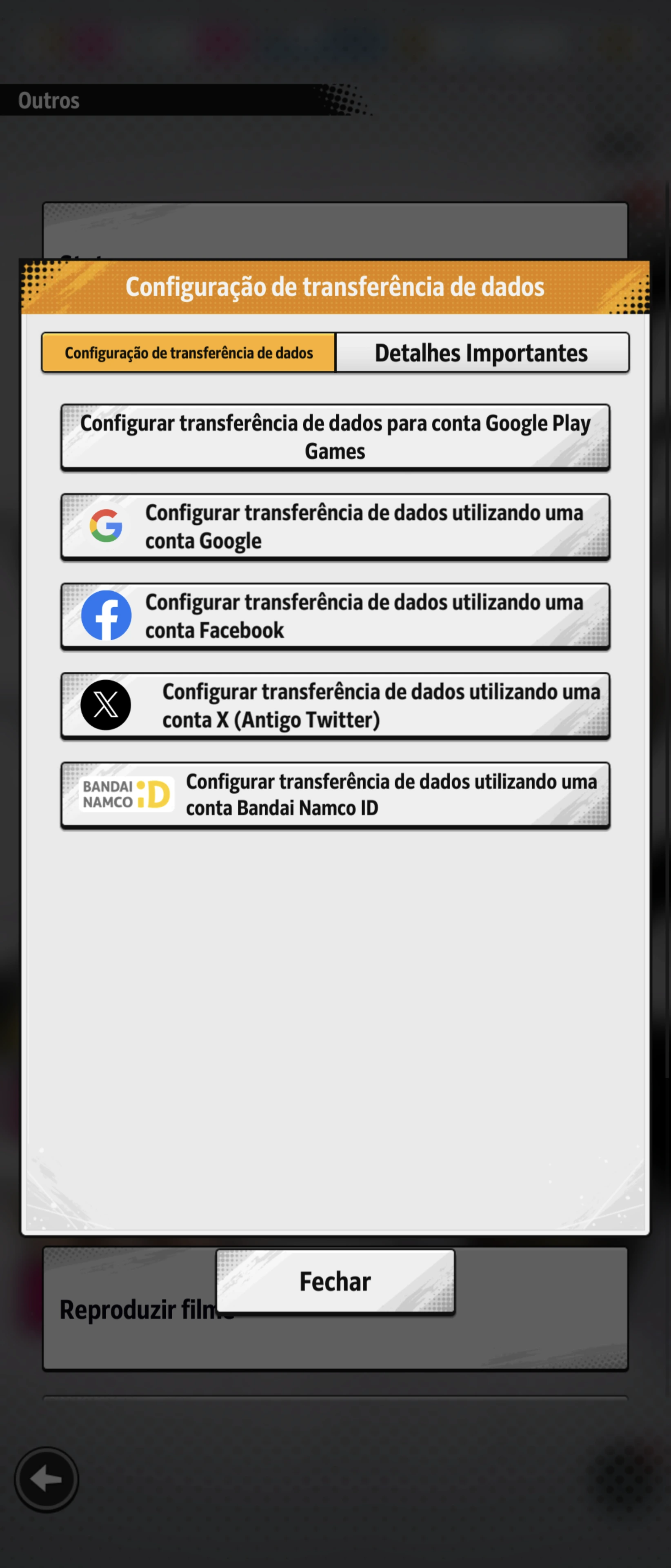Choose the X (Antigo Twitter) account transfer option
Screen dimensions: 671x1568
[335, 706]
